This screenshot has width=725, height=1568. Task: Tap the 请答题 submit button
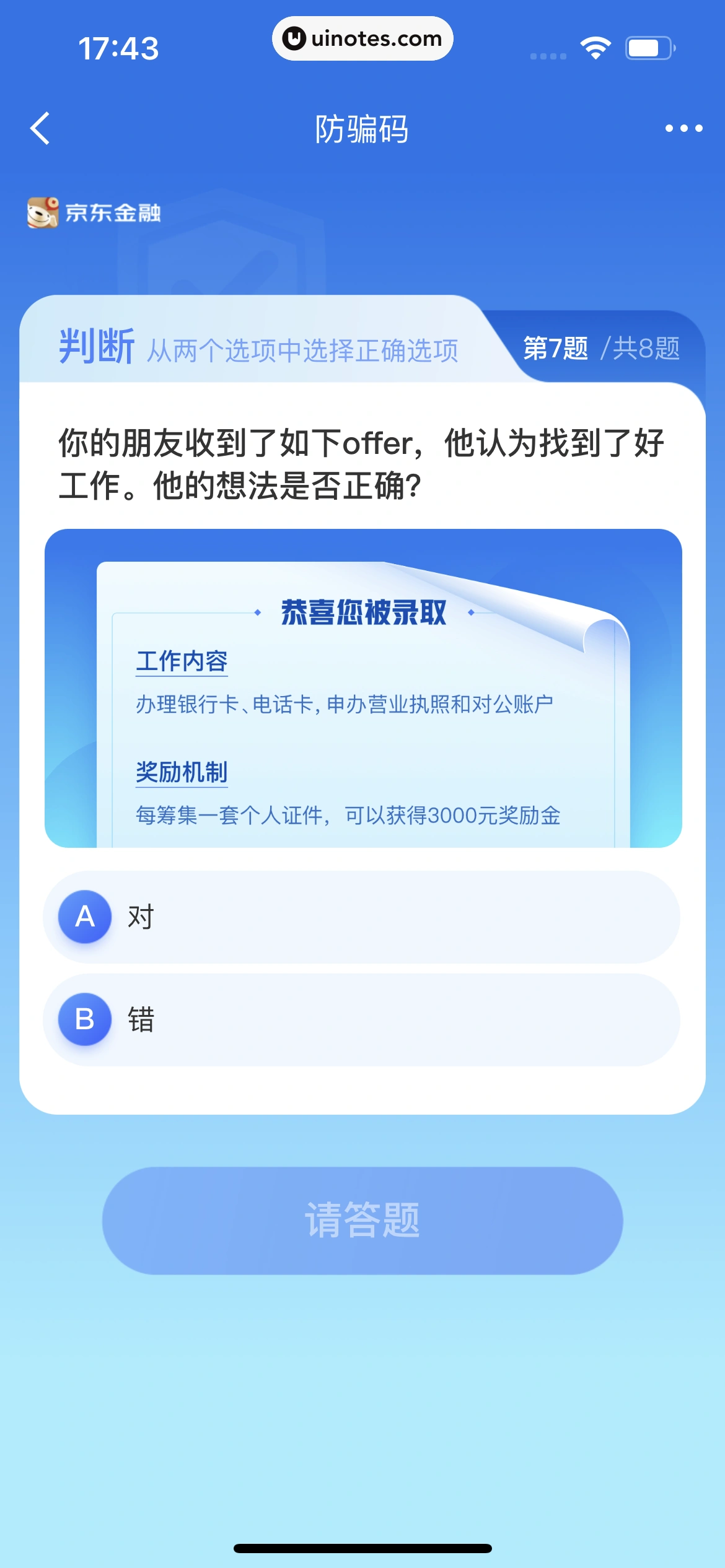point(362,1221)
